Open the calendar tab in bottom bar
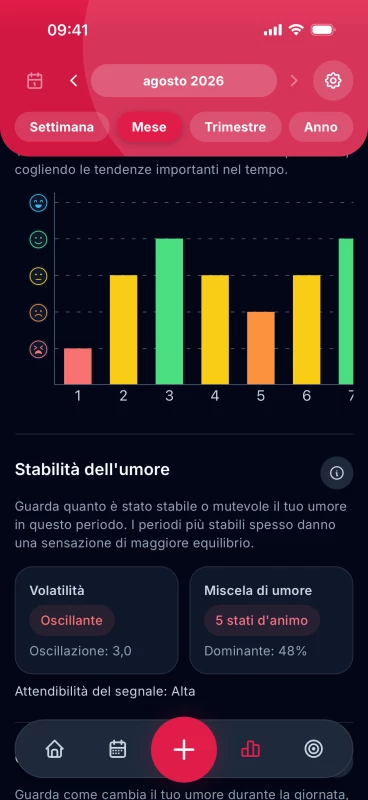The image size is (368, 800). 118,749
